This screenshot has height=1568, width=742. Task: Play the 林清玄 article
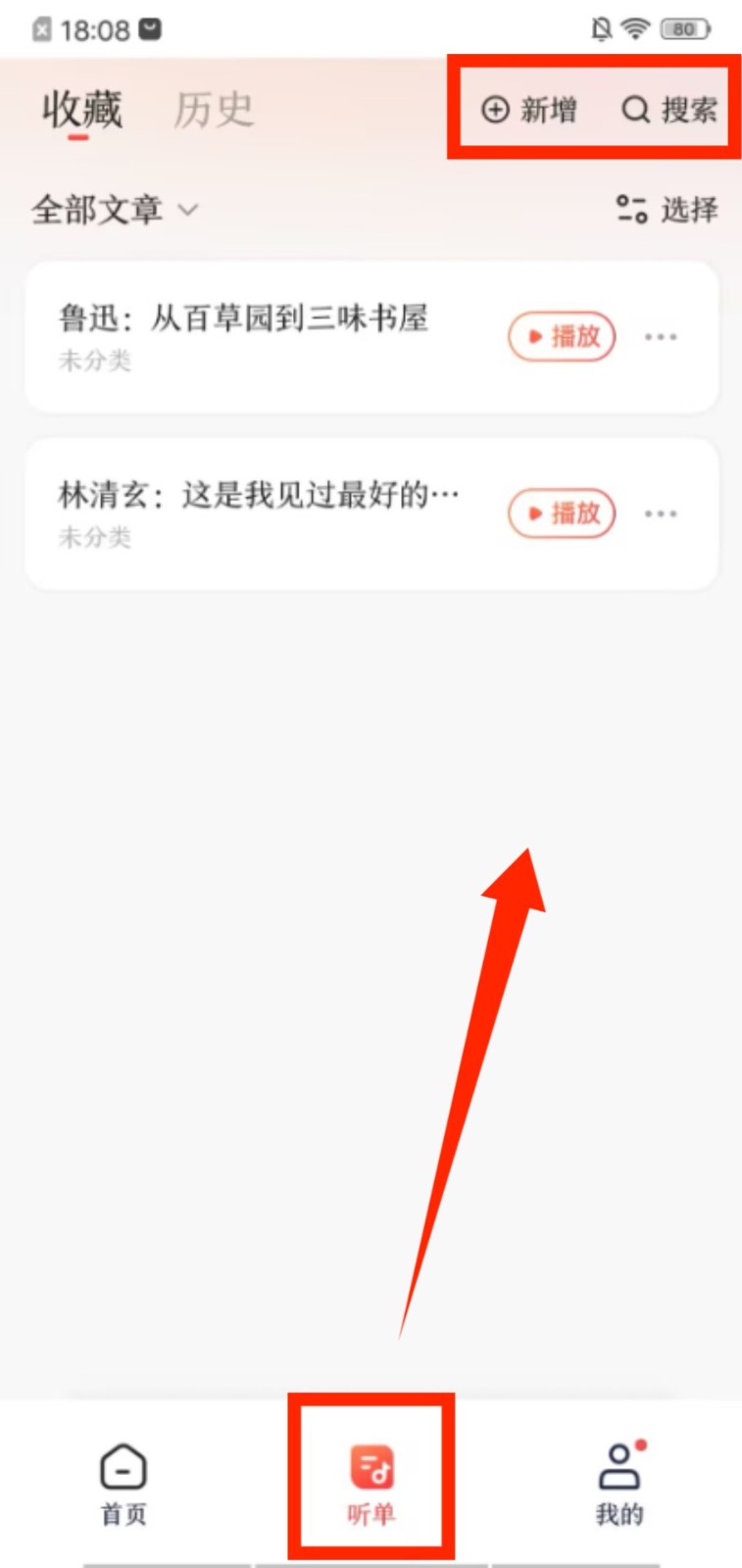point(562,514)
